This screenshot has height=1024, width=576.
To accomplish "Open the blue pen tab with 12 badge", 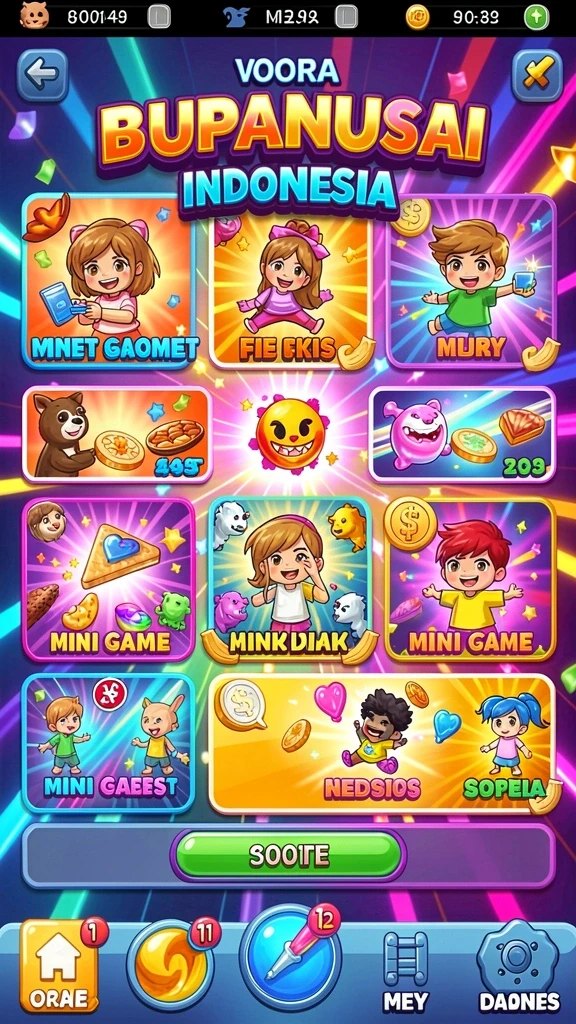I will pyautogui.click(x=290, y=957).
